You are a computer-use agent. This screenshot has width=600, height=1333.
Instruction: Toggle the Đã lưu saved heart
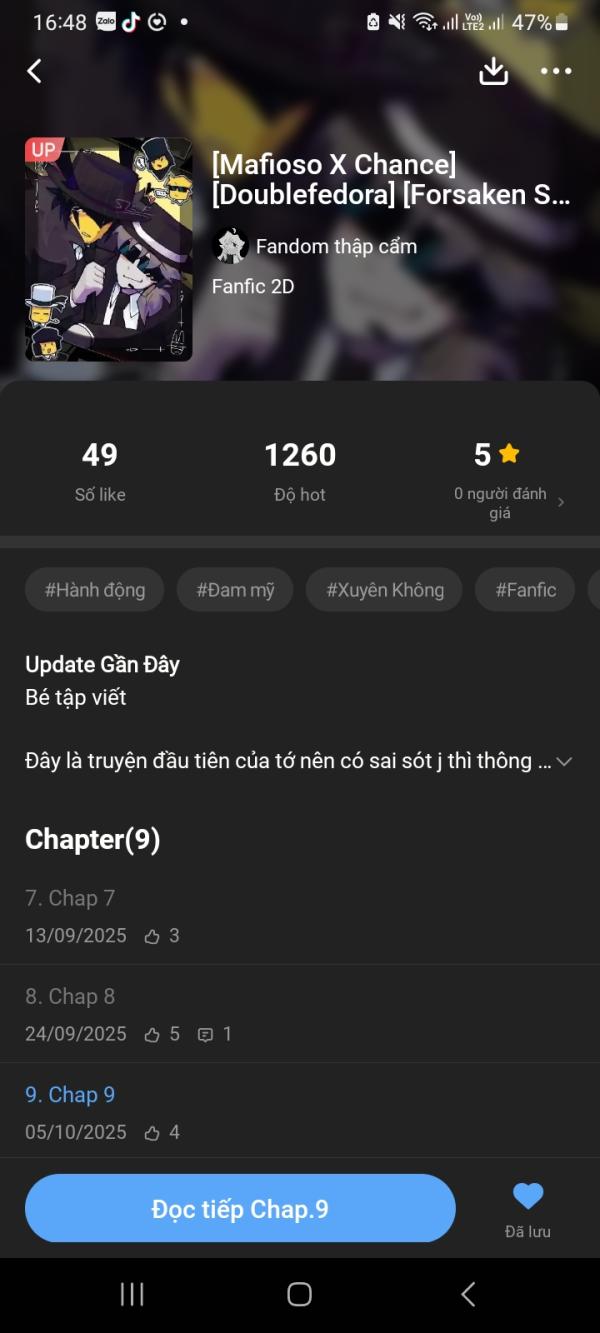pyautogui.click(x=528, y=1208)
